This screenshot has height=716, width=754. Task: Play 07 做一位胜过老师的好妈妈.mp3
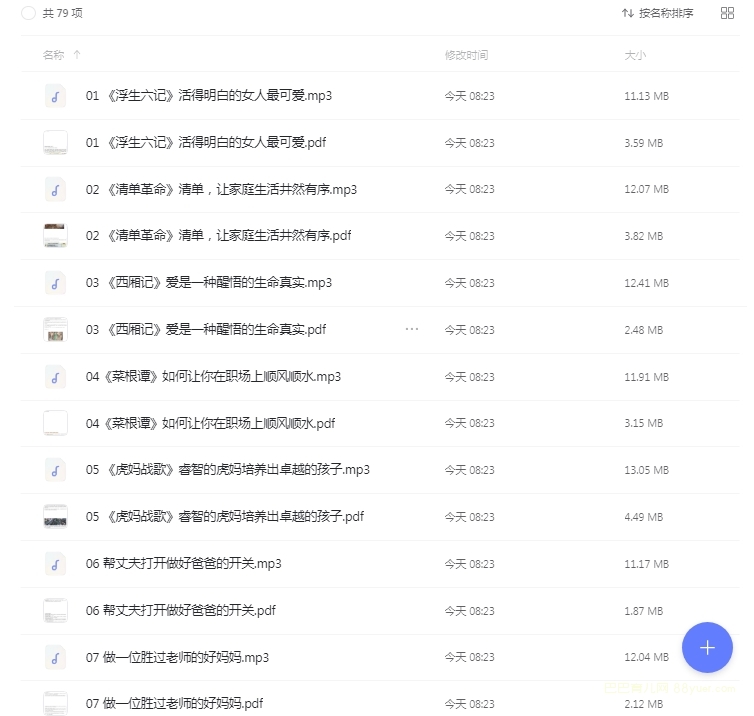[178, 657]
